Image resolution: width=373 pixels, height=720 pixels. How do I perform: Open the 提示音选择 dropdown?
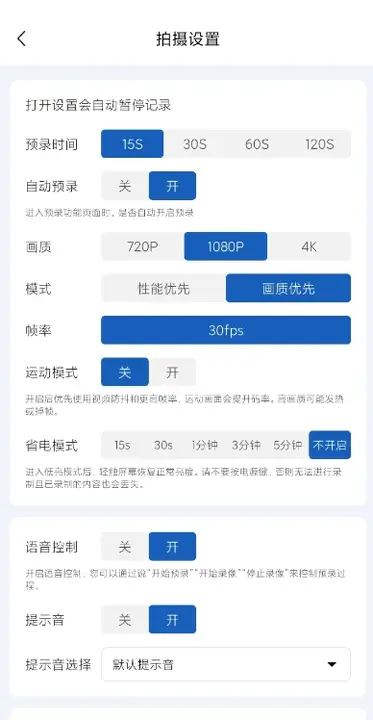point(226,664)
